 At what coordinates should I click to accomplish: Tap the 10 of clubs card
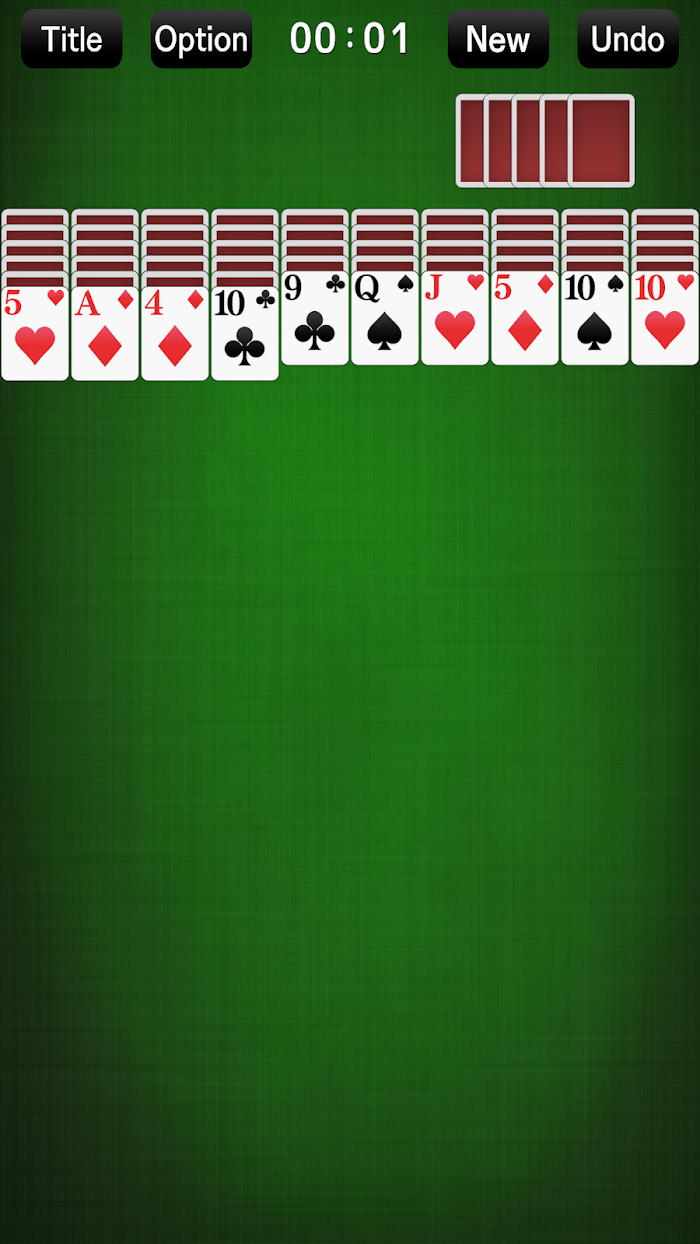(x=245, y=333)
